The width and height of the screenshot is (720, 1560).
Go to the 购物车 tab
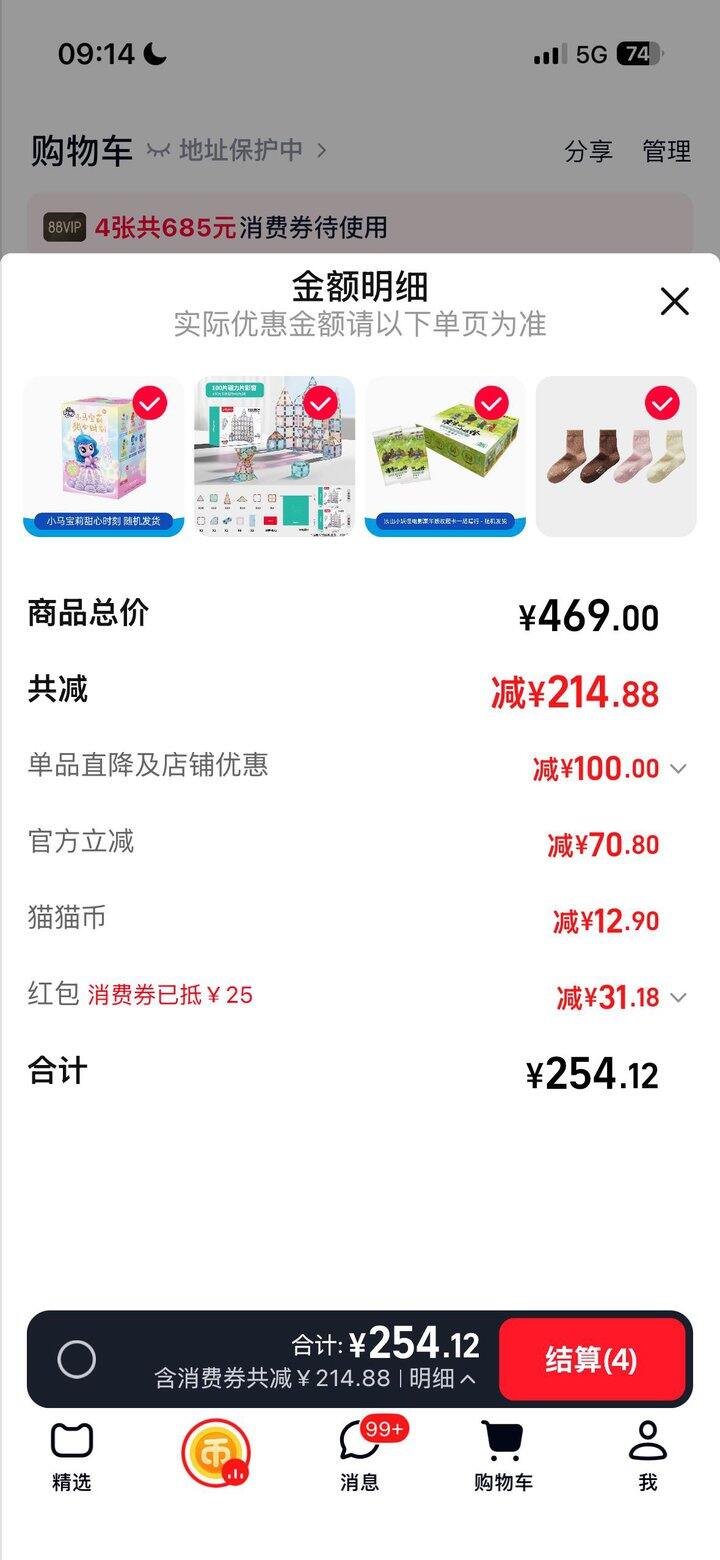tap(503, 1455)
